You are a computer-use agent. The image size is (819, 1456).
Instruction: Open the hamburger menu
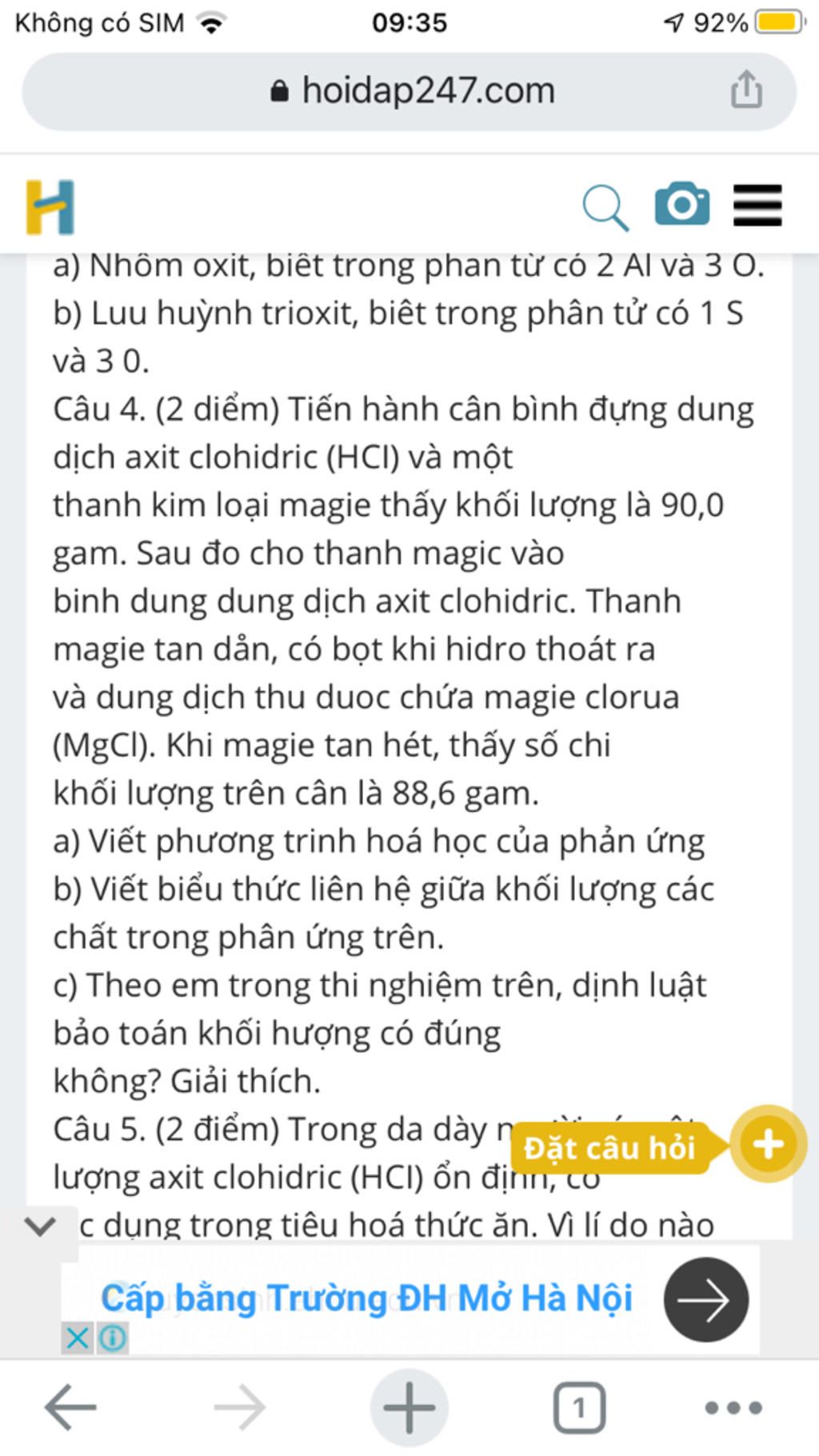tap(757, 206)
